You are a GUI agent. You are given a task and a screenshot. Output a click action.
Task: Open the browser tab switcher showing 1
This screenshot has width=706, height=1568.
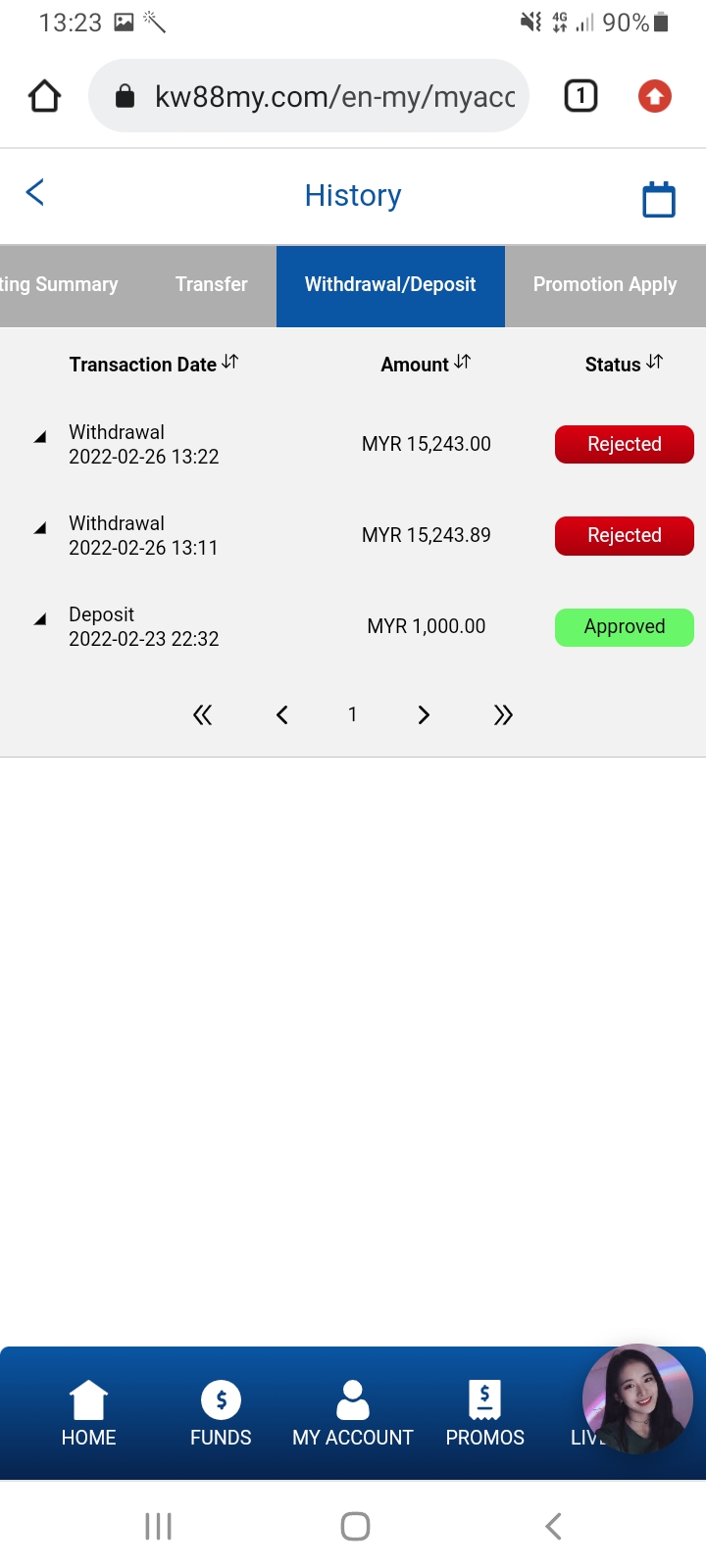pyautogui.click(x=580, y=96)
